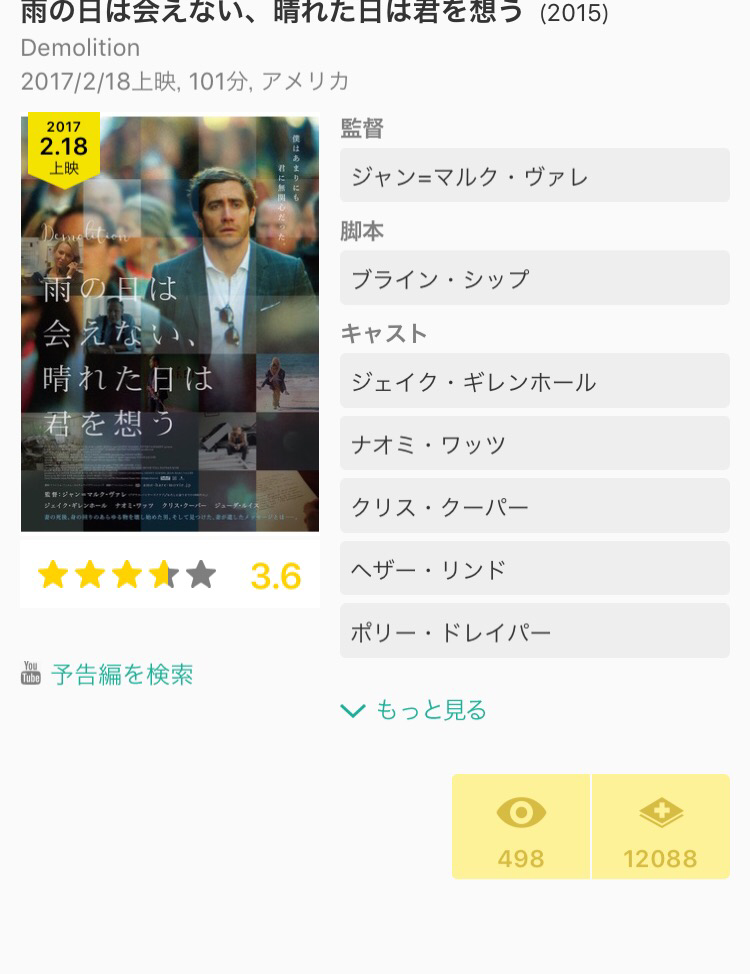Expand the もっと見る cast list
The height and width of the screenshot is (974, 750).
(x=414, y=710)
